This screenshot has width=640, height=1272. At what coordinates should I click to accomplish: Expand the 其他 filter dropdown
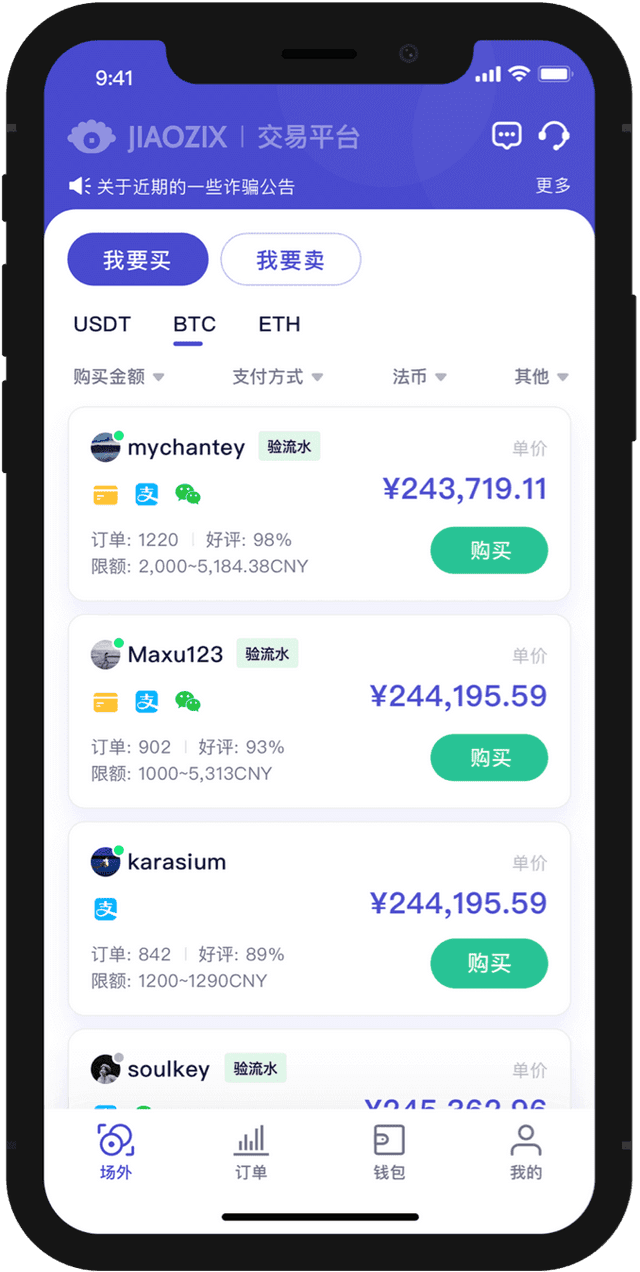541,377
